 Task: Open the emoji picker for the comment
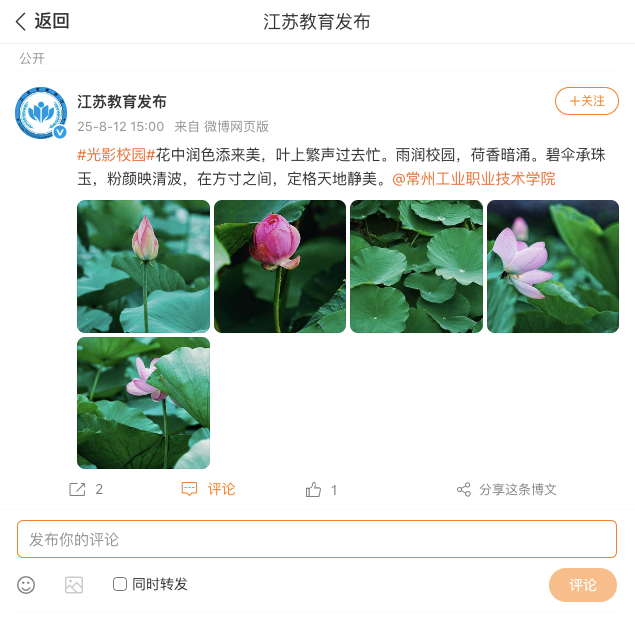point(27,585)
